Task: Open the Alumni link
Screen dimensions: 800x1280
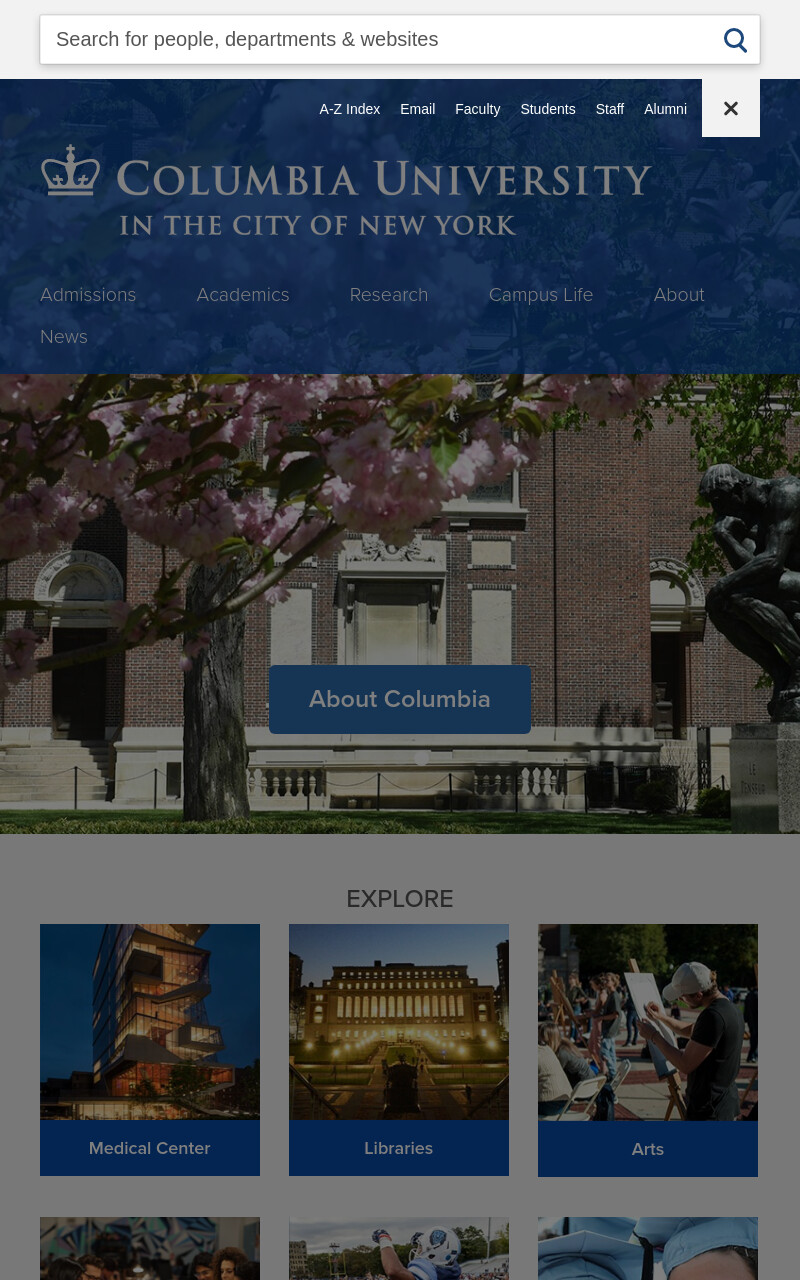Action: (x=666, y=109)
